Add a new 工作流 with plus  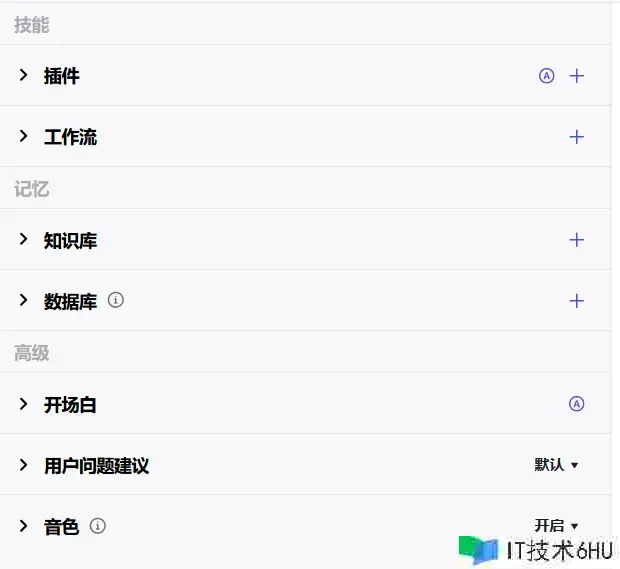[x=576, y=137]
